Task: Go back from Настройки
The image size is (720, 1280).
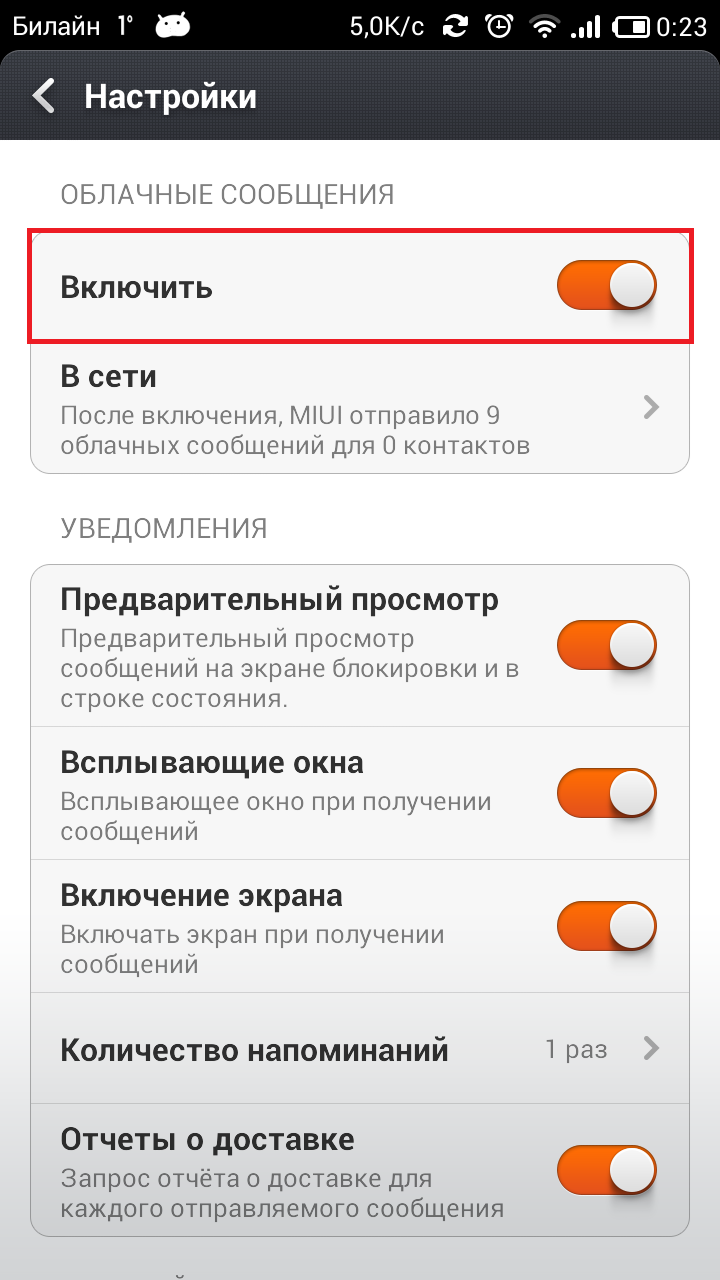Action: (44, 97)
